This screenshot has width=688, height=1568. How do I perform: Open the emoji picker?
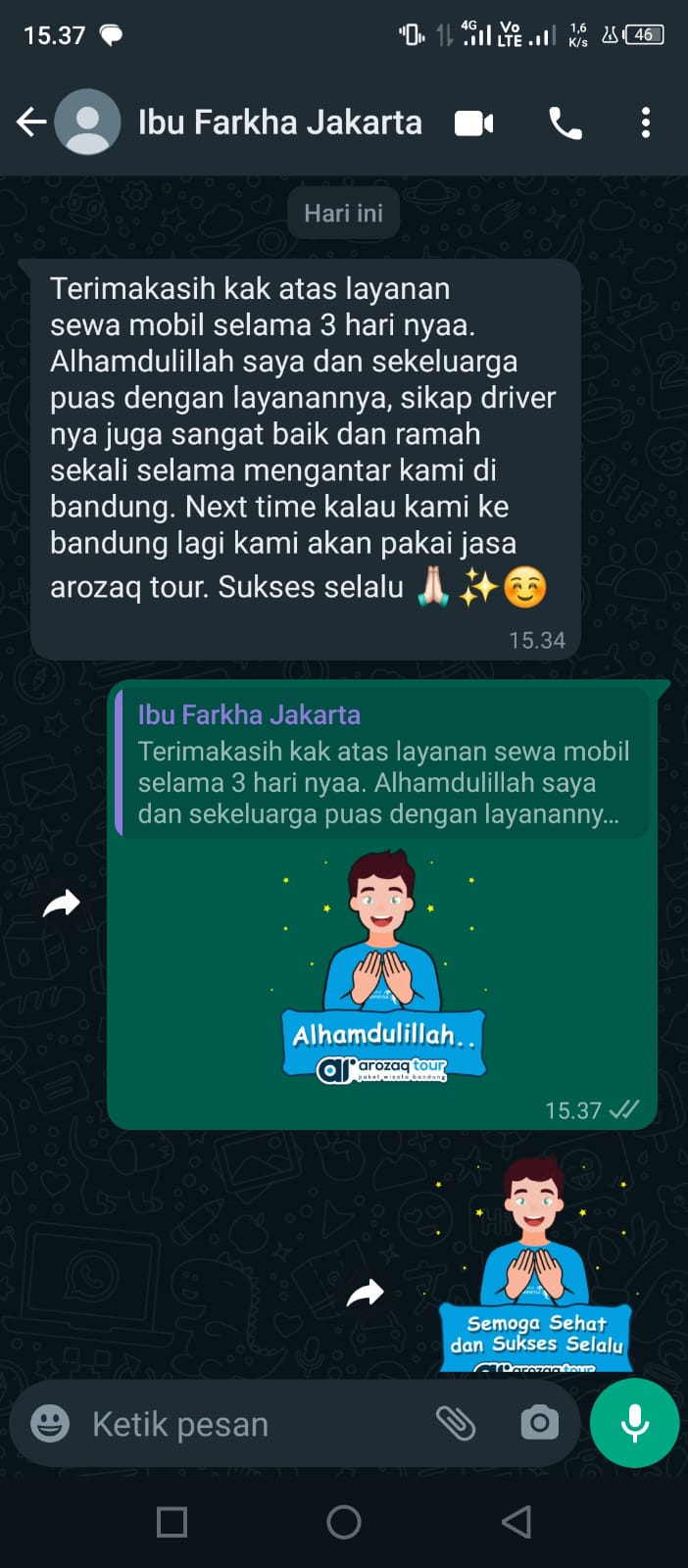tap(50, 1423)
